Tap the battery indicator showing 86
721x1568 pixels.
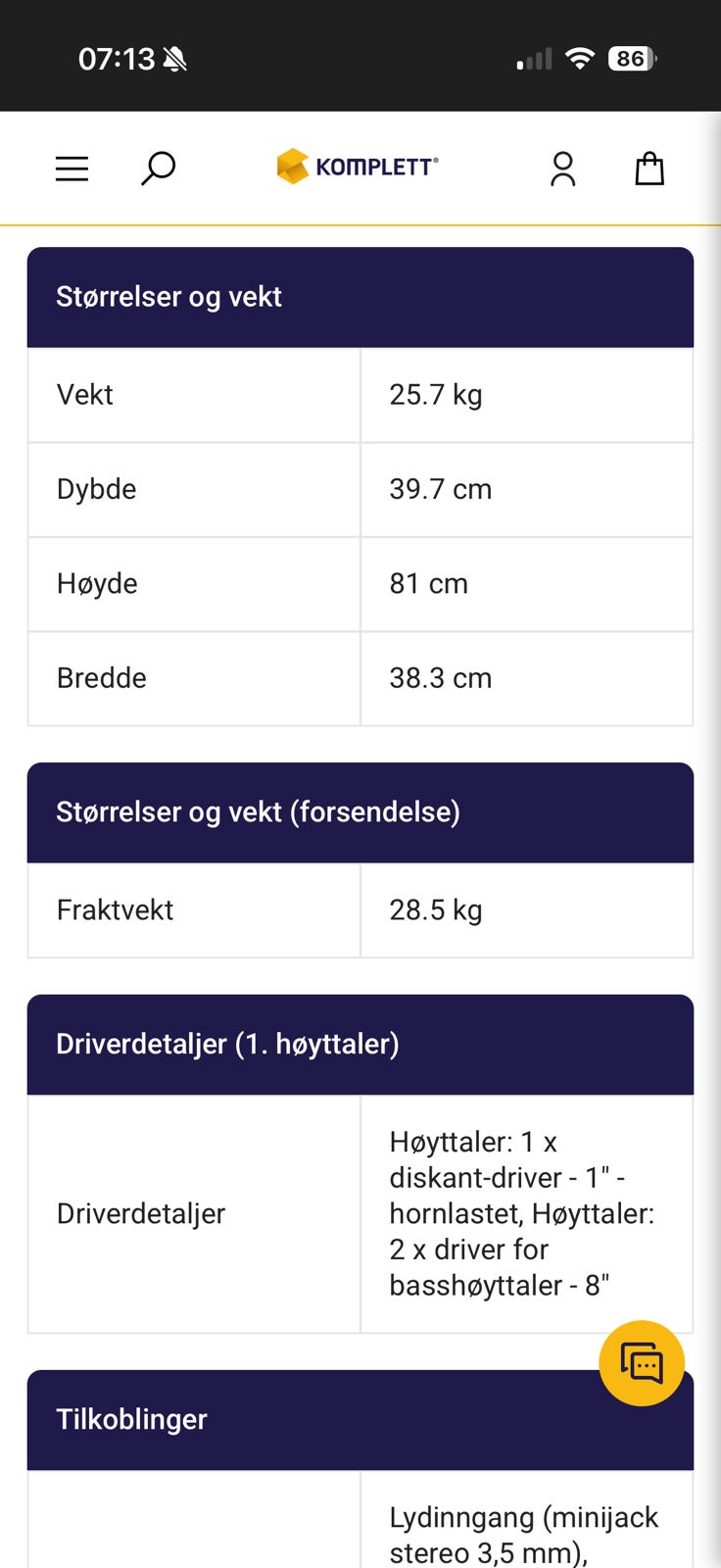tap(632, 58)
